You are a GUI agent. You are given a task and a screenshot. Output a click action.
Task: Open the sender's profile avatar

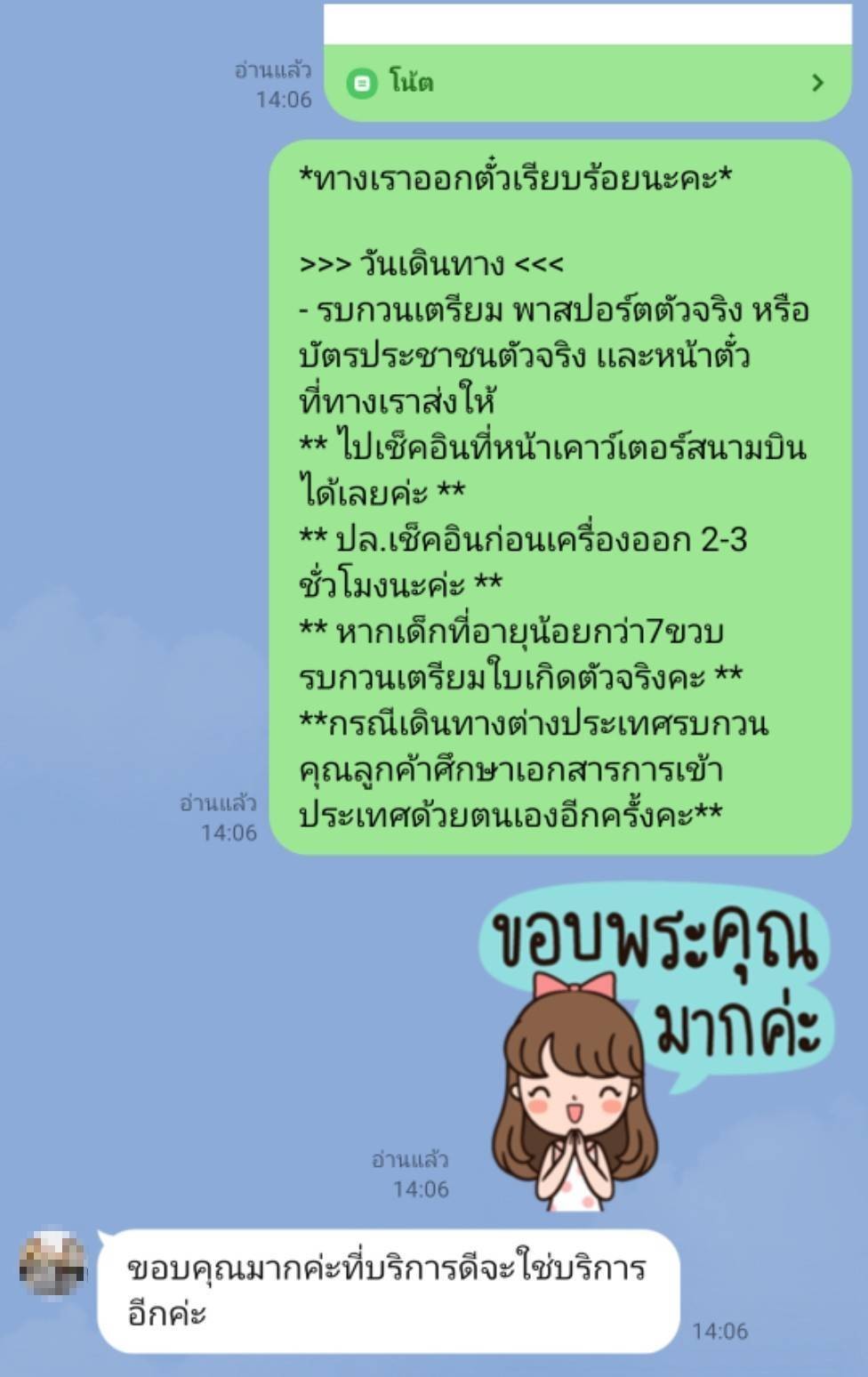[x=53, y=1264]
